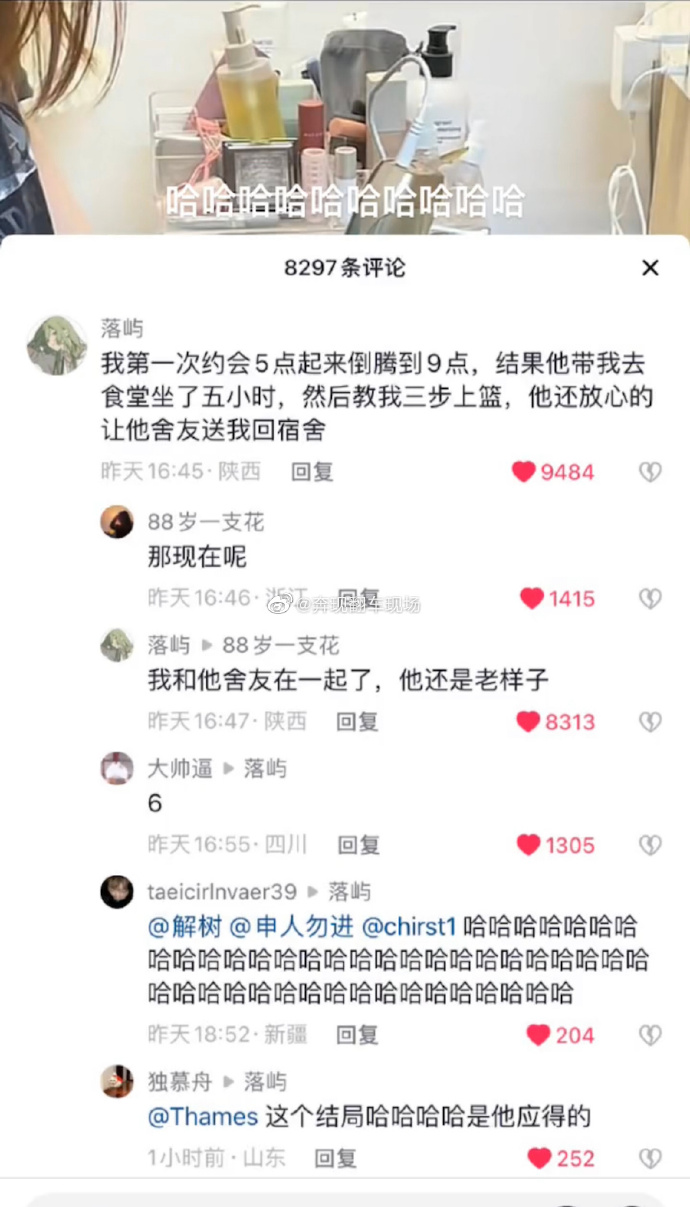Dislike 落屿's top comment with 9484 likes
690x1207 pixels.
pyautogui.click(x=650, y=472)
